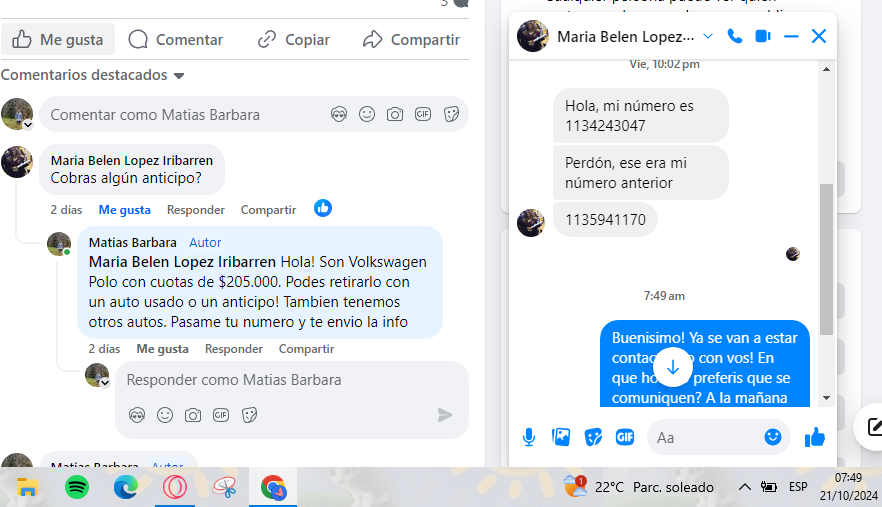The image size is (882, 507).
Task: Record a voice clip in chat
Action: pos(529,437)
